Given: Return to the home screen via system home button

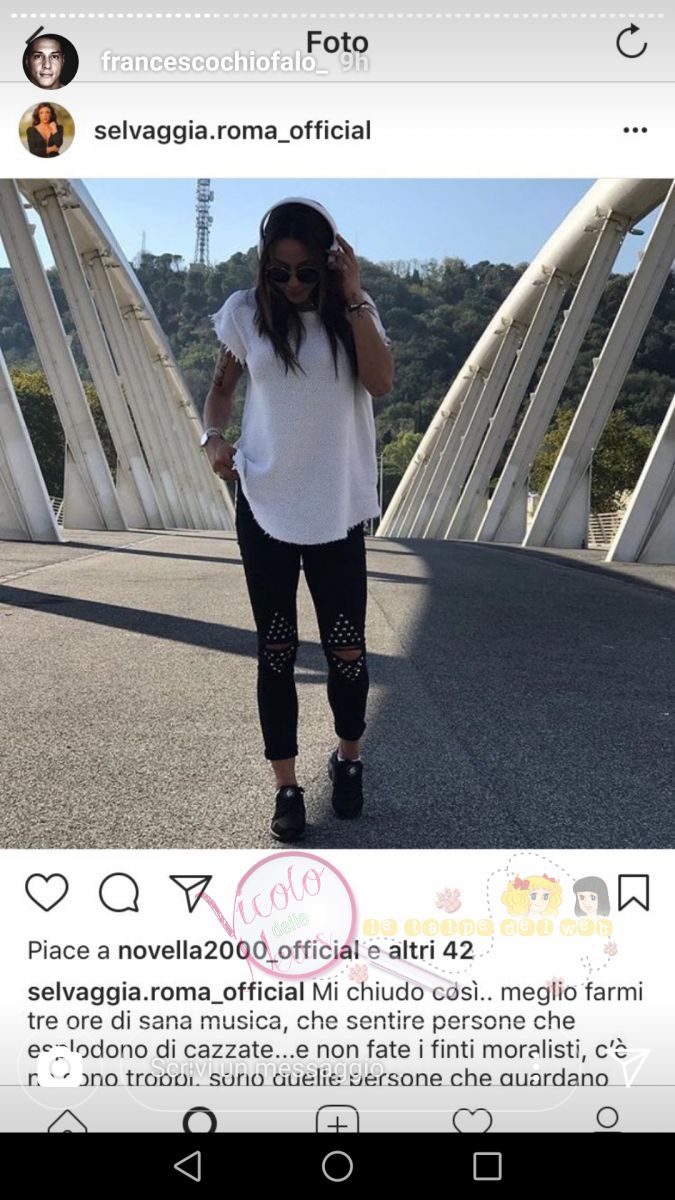Looking at the screenshot, I should pos(337,1166).
